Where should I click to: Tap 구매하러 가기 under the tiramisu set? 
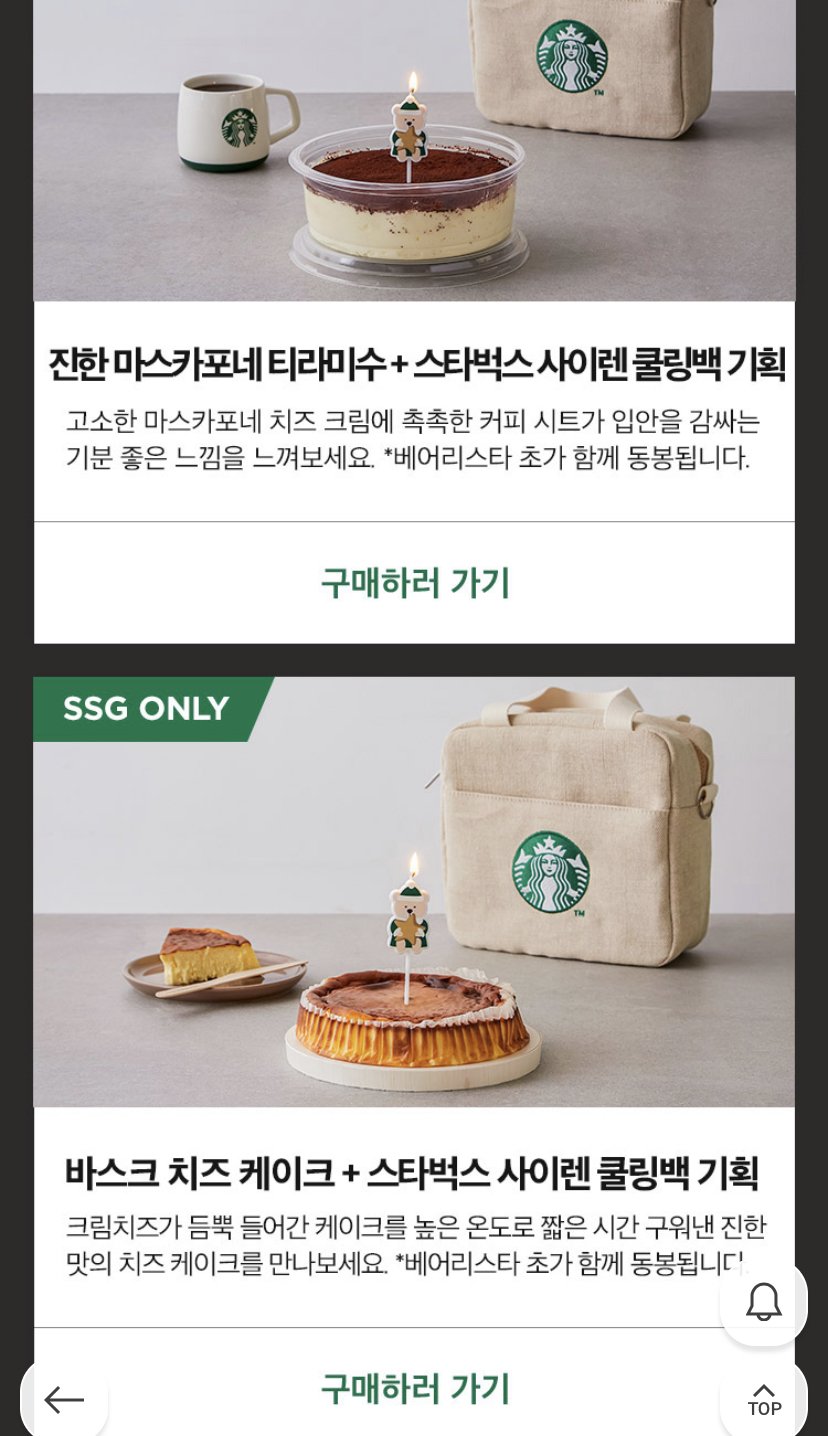pos(414,583)
